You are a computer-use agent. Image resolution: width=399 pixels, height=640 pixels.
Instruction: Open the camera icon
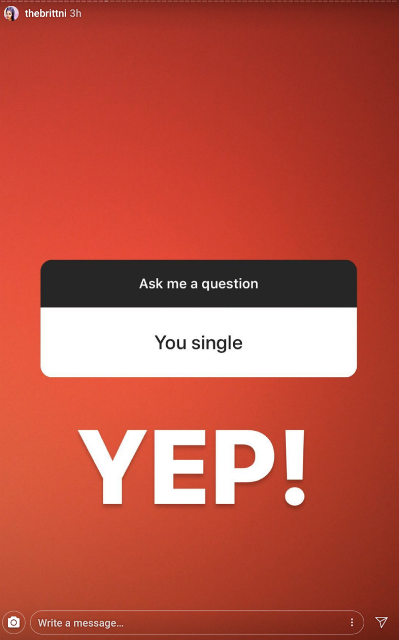click(14, 622)
